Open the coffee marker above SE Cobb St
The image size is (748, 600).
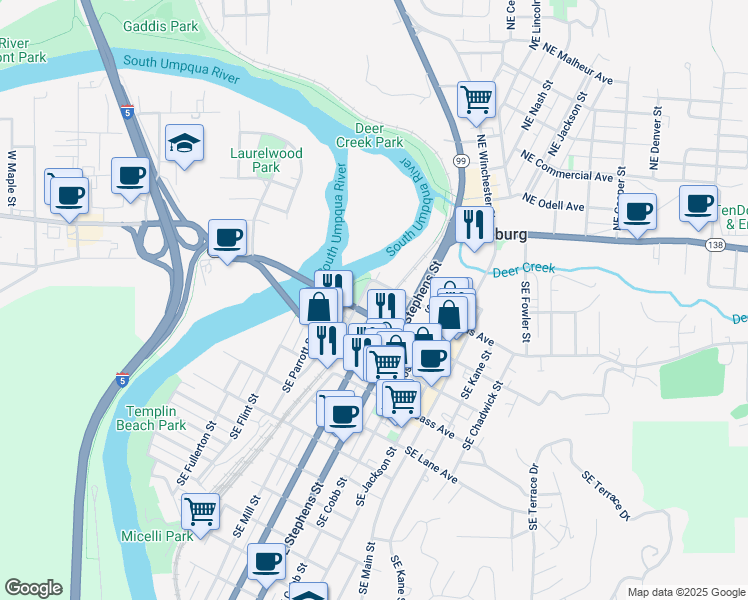click(x=343, y=415)
